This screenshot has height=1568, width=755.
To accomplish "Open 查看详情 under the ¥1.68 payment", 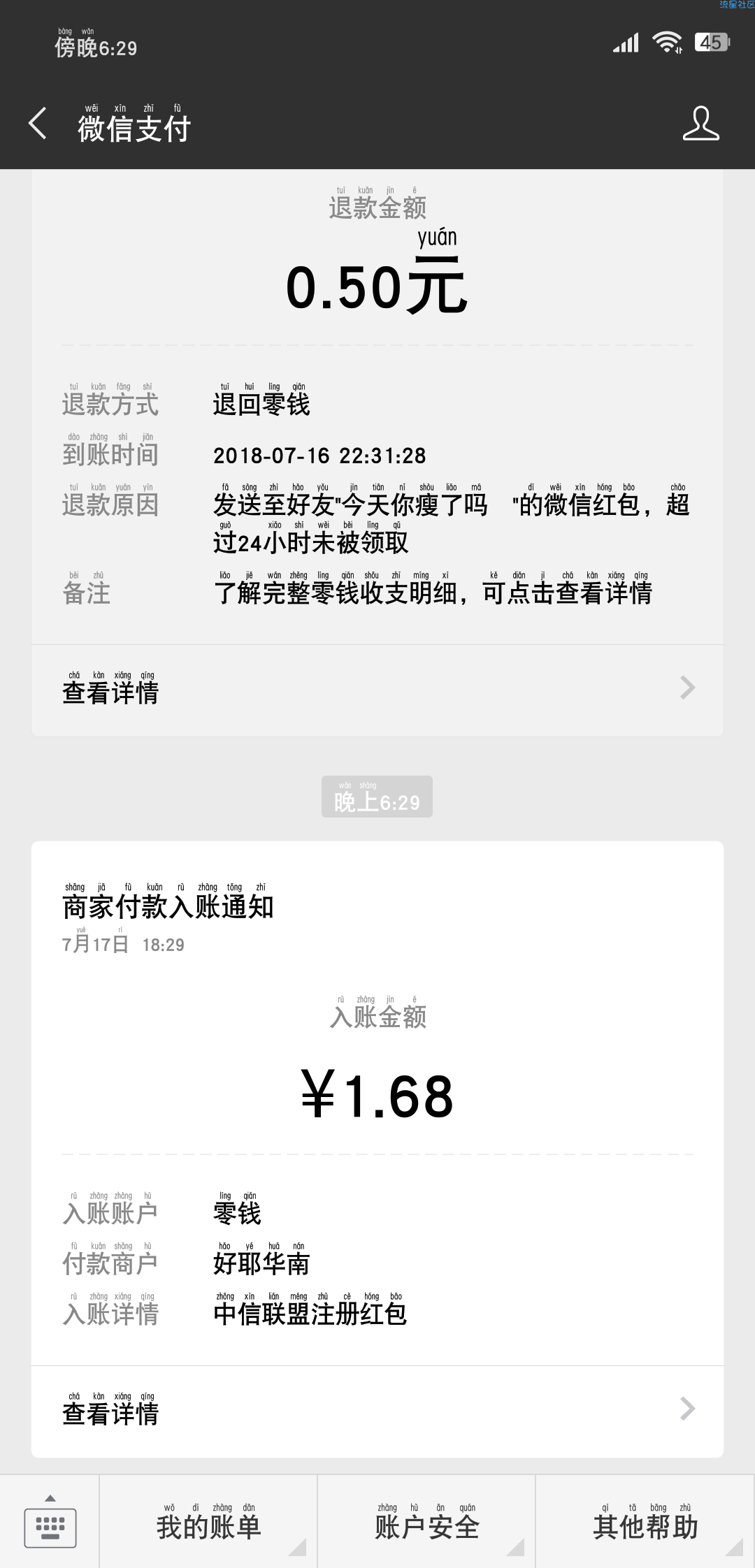I will pos(377,1411).
